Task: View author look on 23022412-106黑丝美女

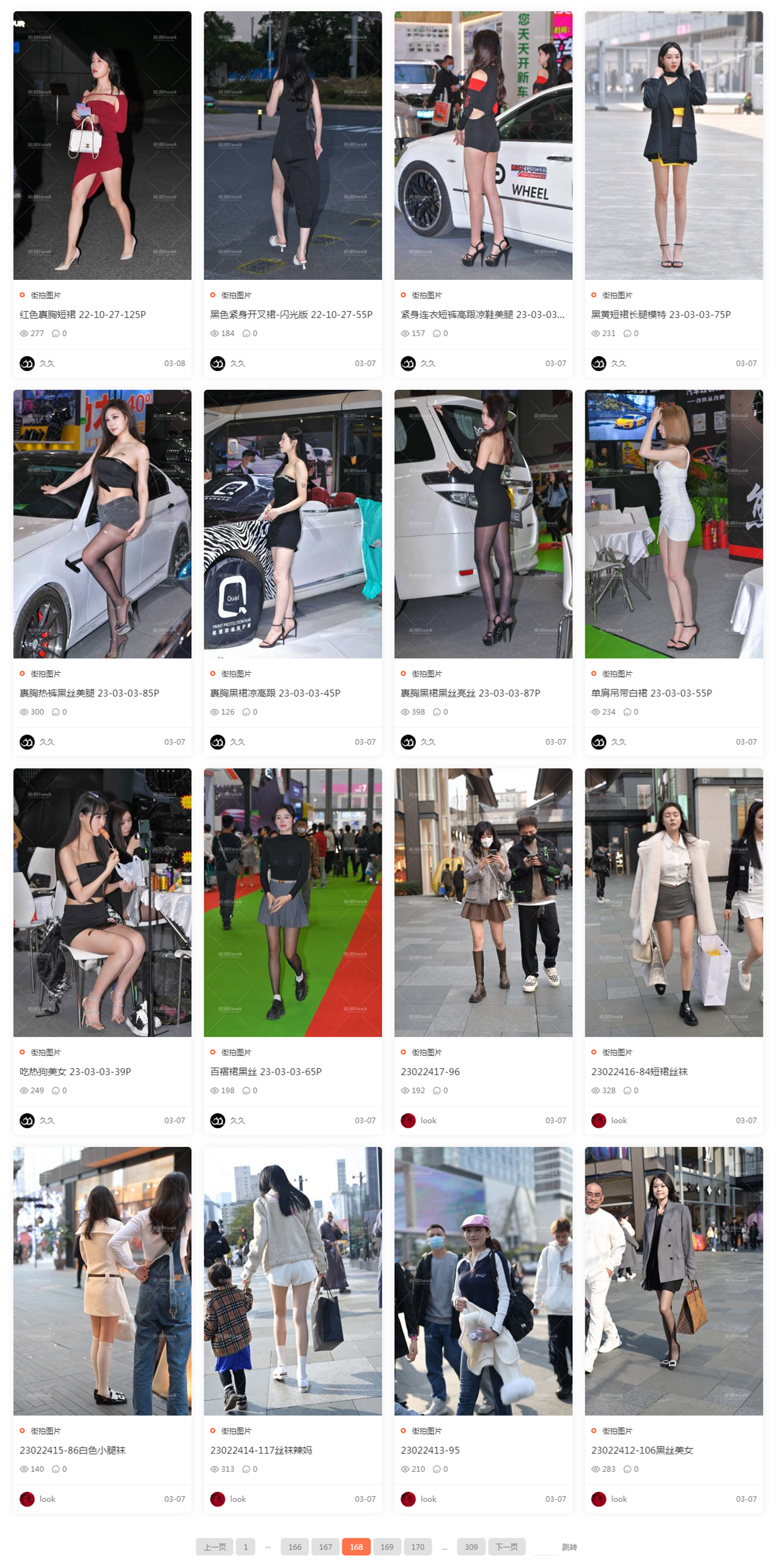Action: (618, 1499)
